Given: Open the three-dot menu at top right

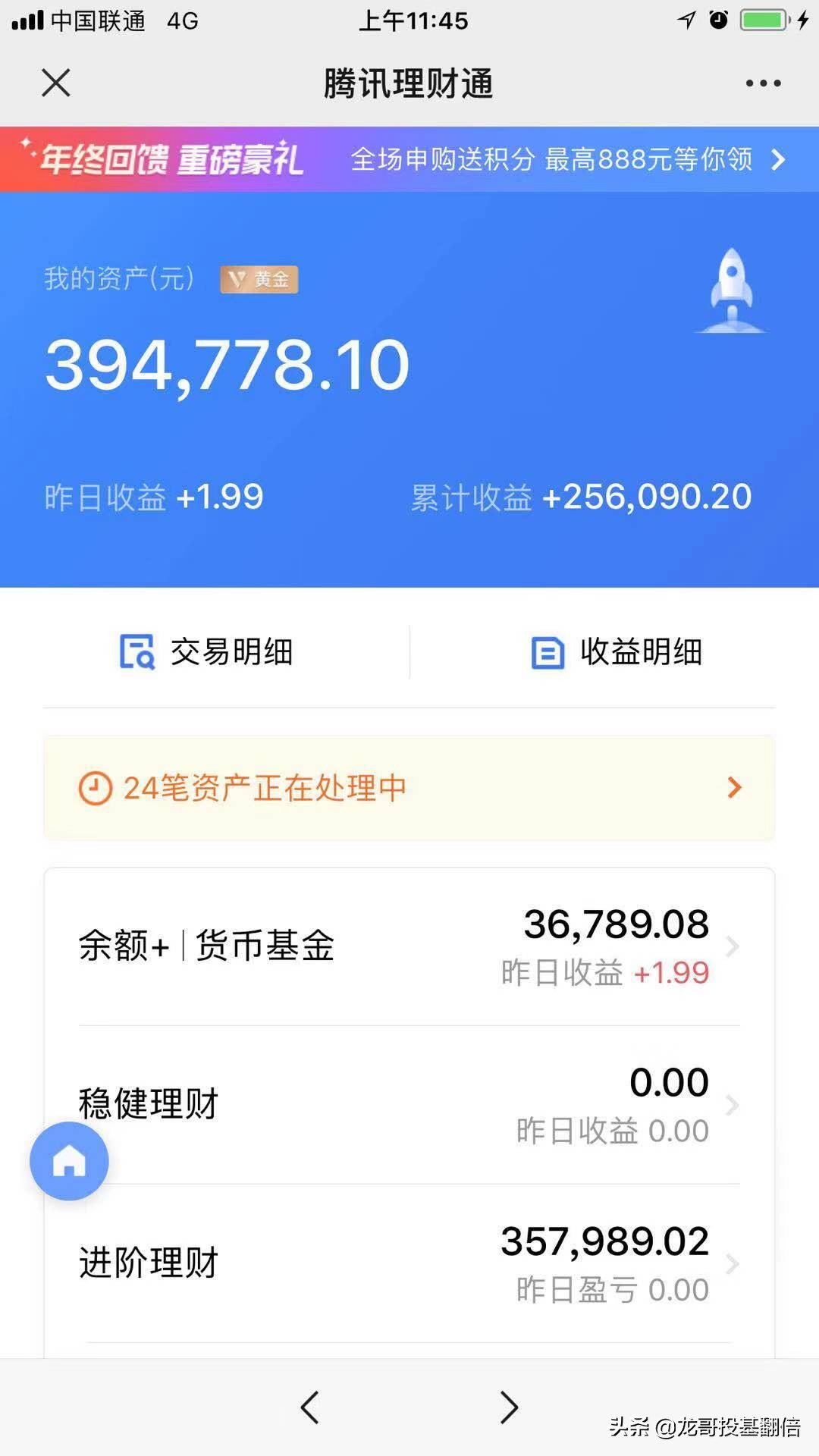Looking at the screenshot, I should tap(763, 83).
